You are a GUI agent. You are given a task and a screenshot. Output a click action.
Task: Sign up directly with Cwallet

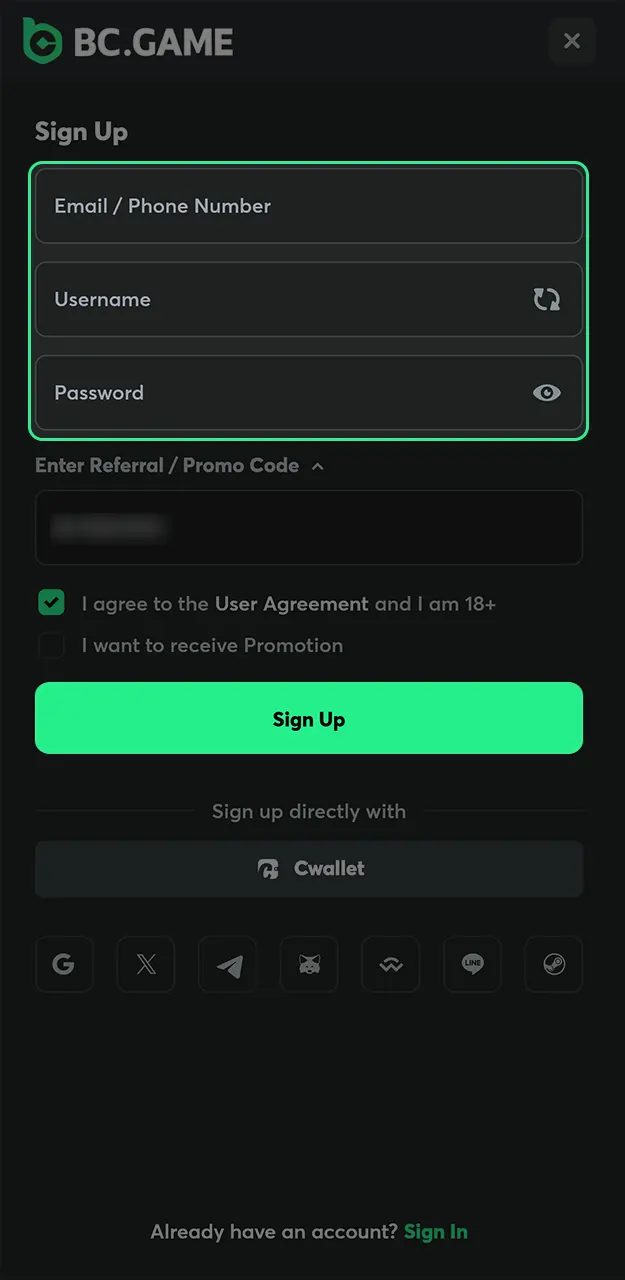click(x=308, y=869)
